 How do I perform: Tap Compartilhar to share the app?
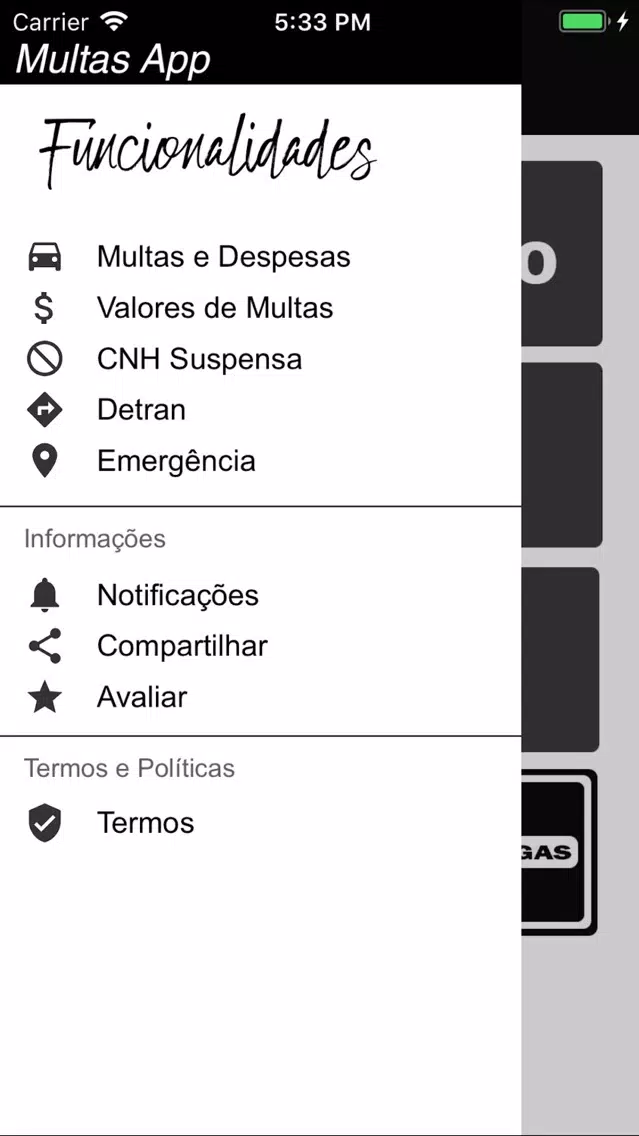click(x=260, y=646)
